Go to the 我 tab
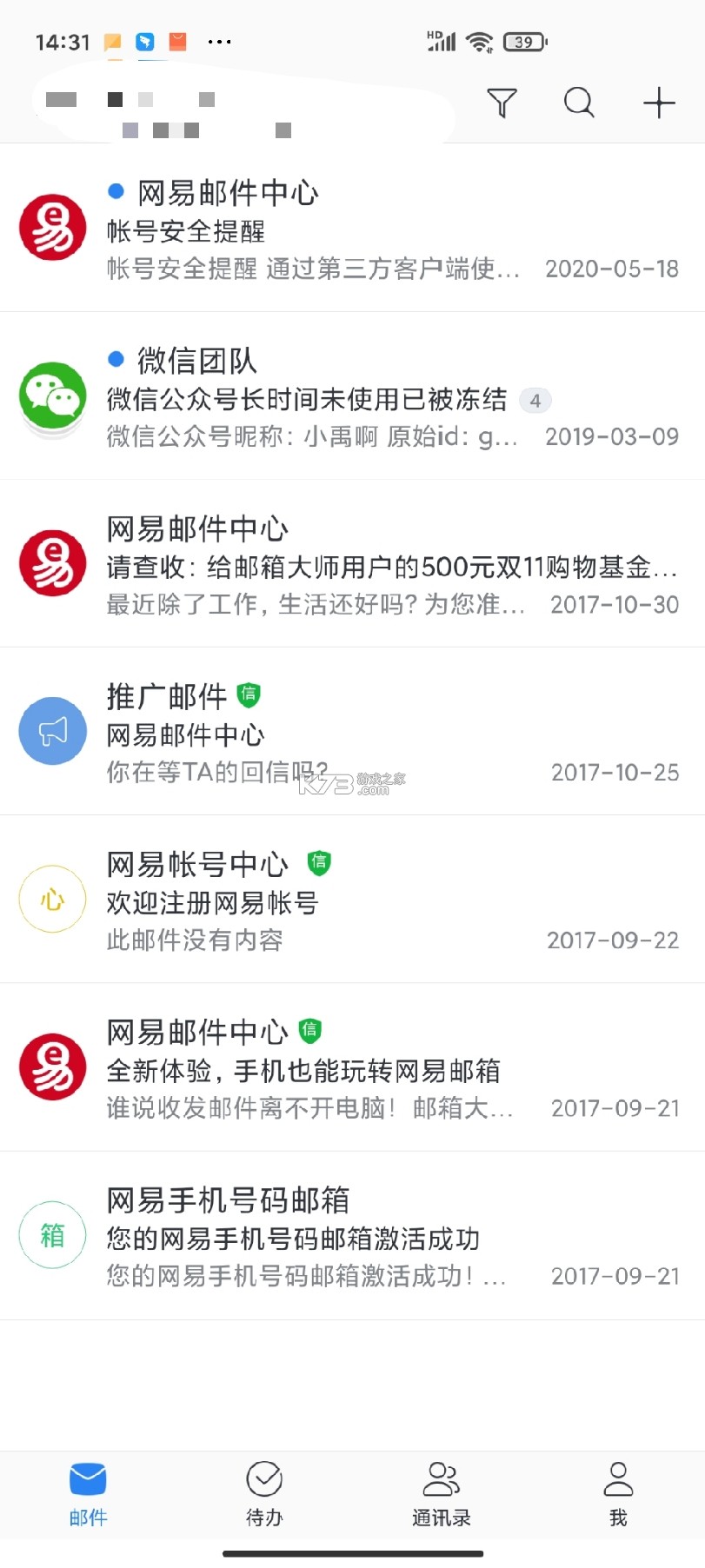 (x=618, y=1494)
